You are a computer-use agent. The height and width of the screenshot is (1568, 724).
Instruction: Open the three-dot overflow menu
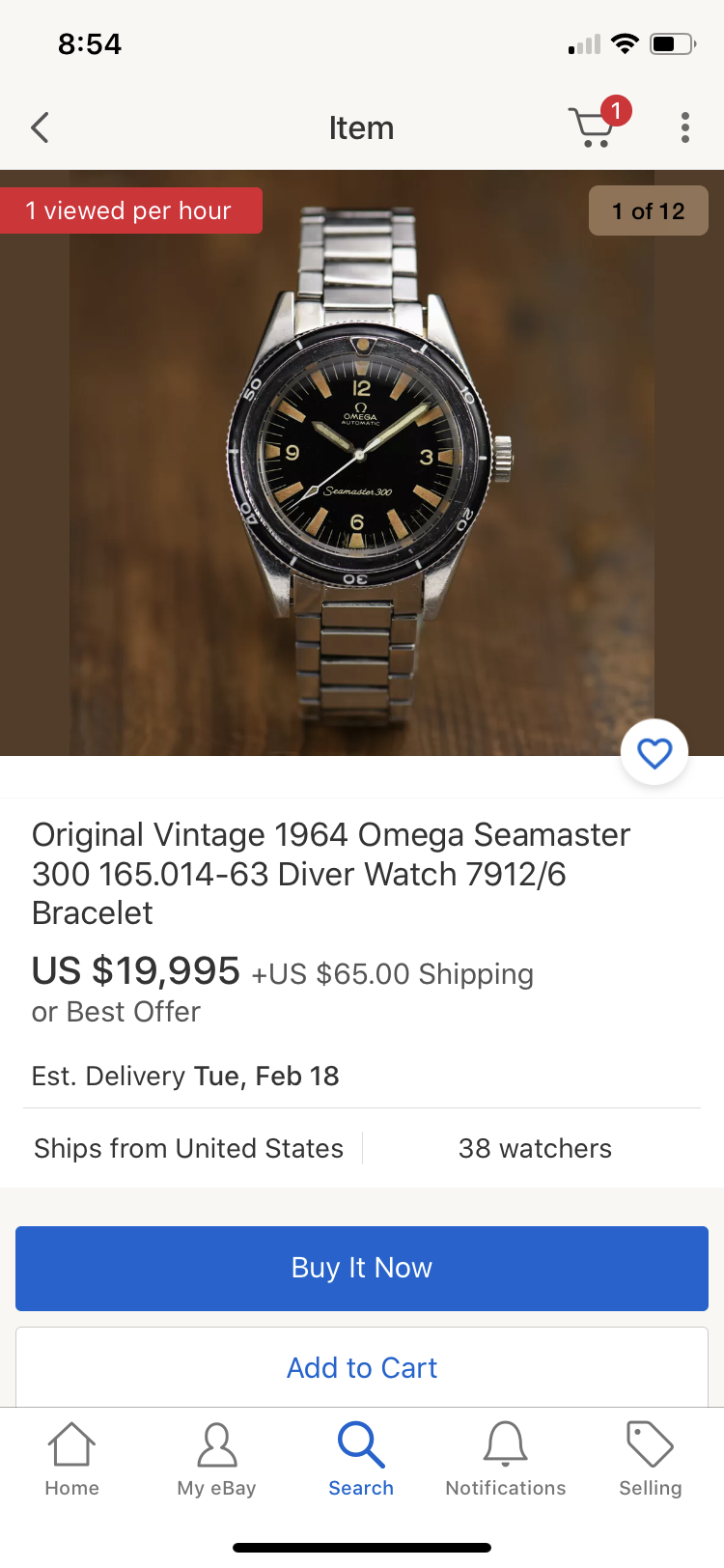click(x=684, y=127)
